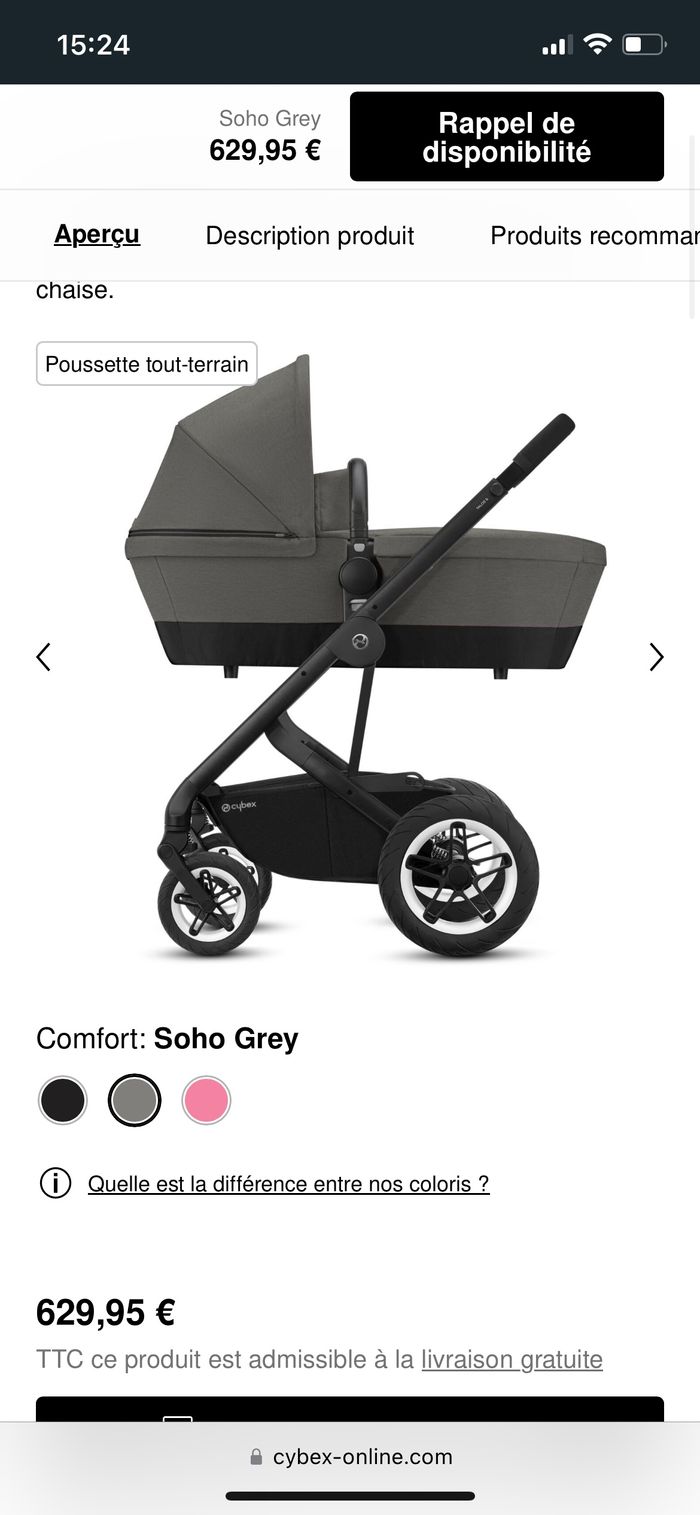The height and width of the screenshot is (1515, 700).
Task: Switch to the Aperçu tab
Action: (x=97, y=235)
